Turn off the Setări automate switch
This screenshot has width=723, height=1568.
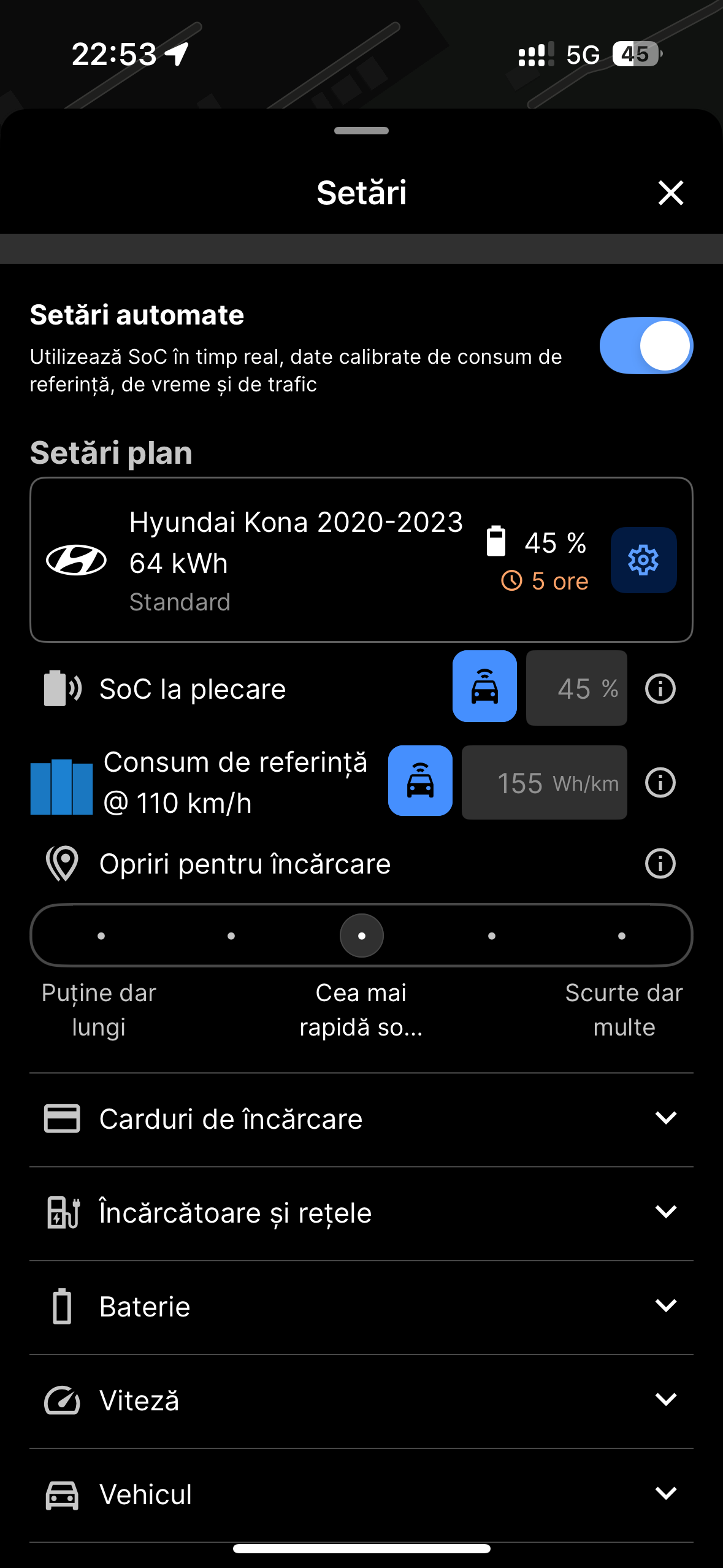click(x=646, y=345)
